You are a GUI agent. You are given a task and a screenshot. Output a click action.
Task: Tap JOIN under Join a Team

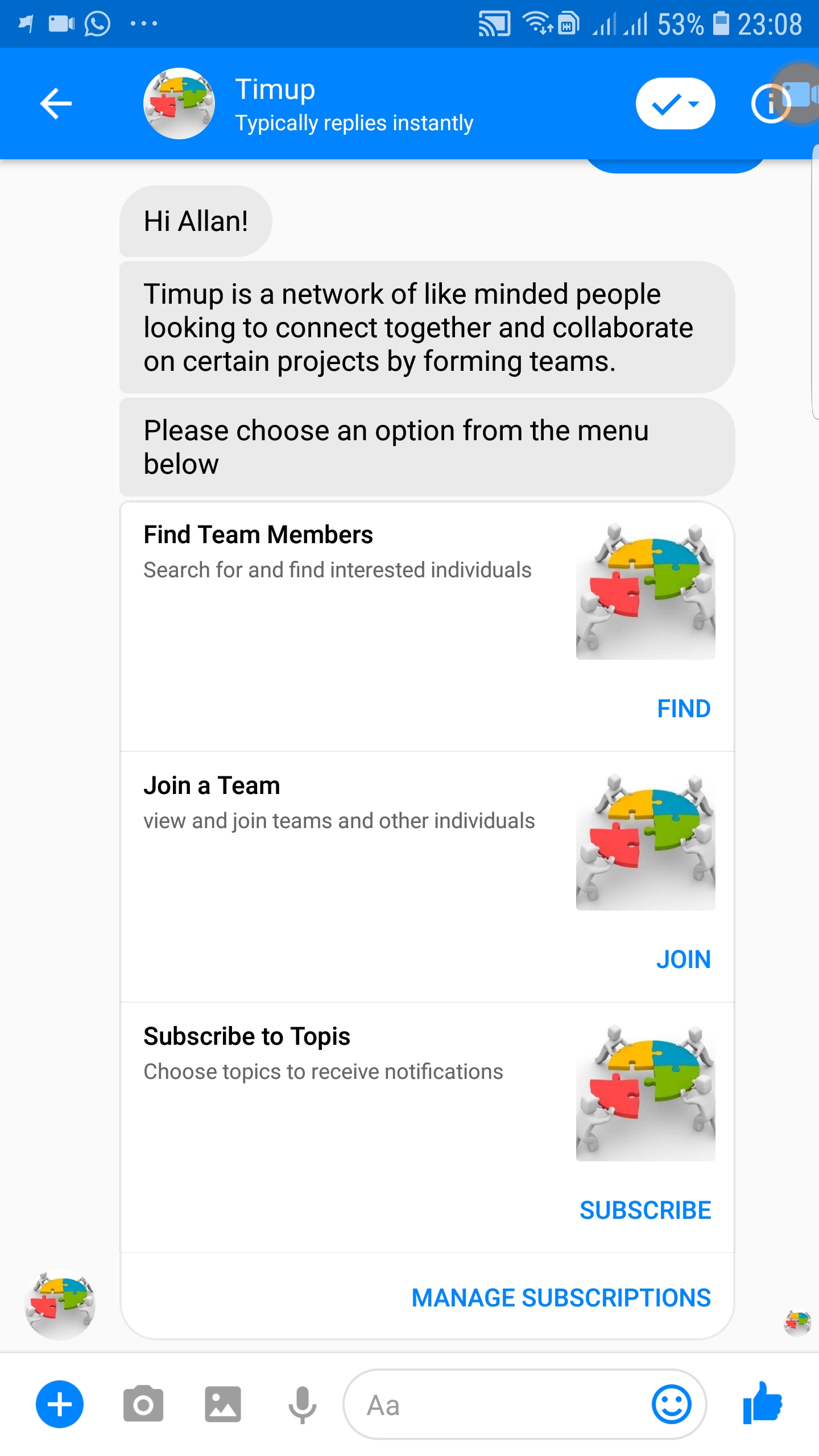(683, 959)
